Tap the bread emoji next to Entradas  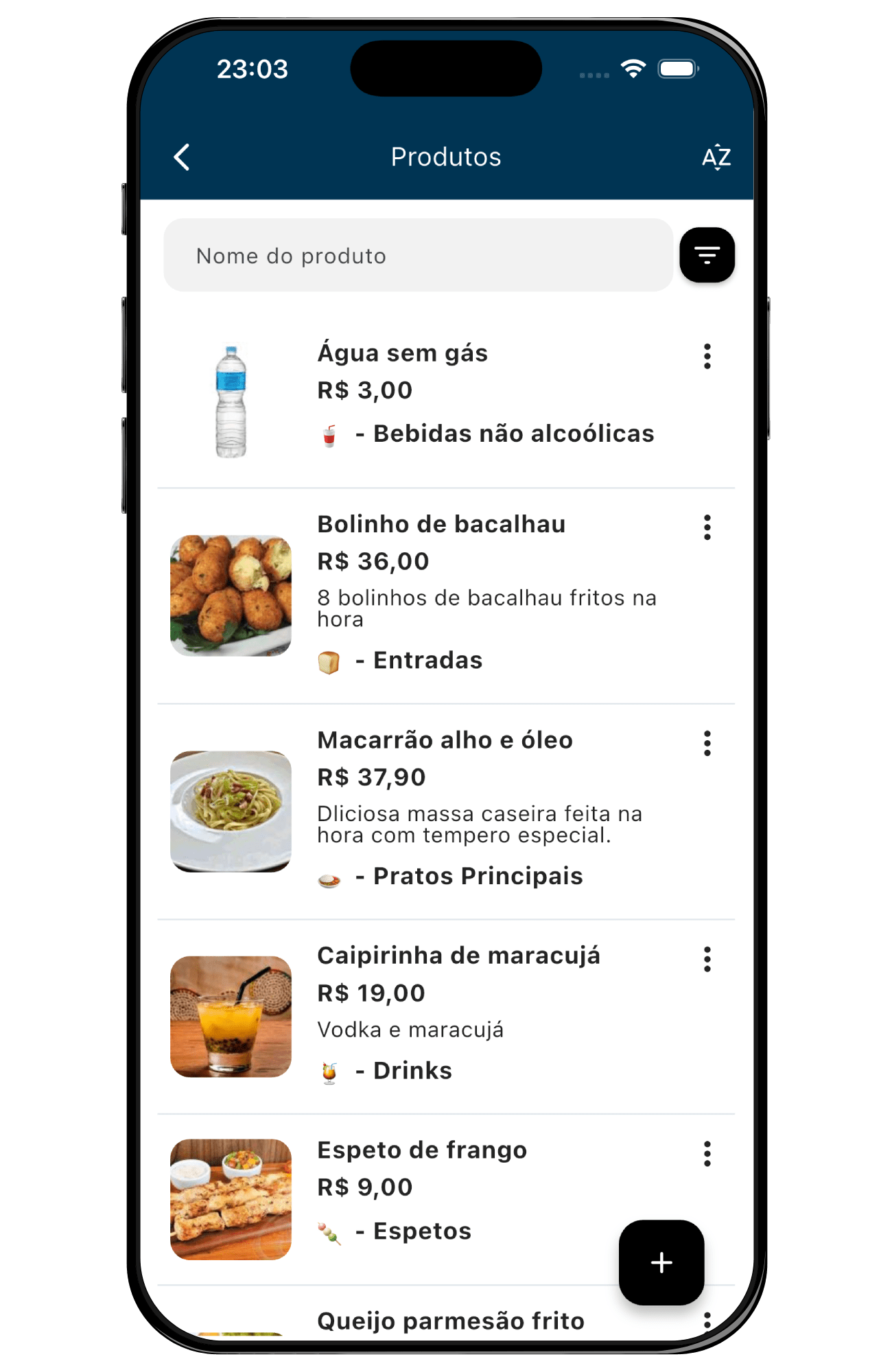pos(329,660)
